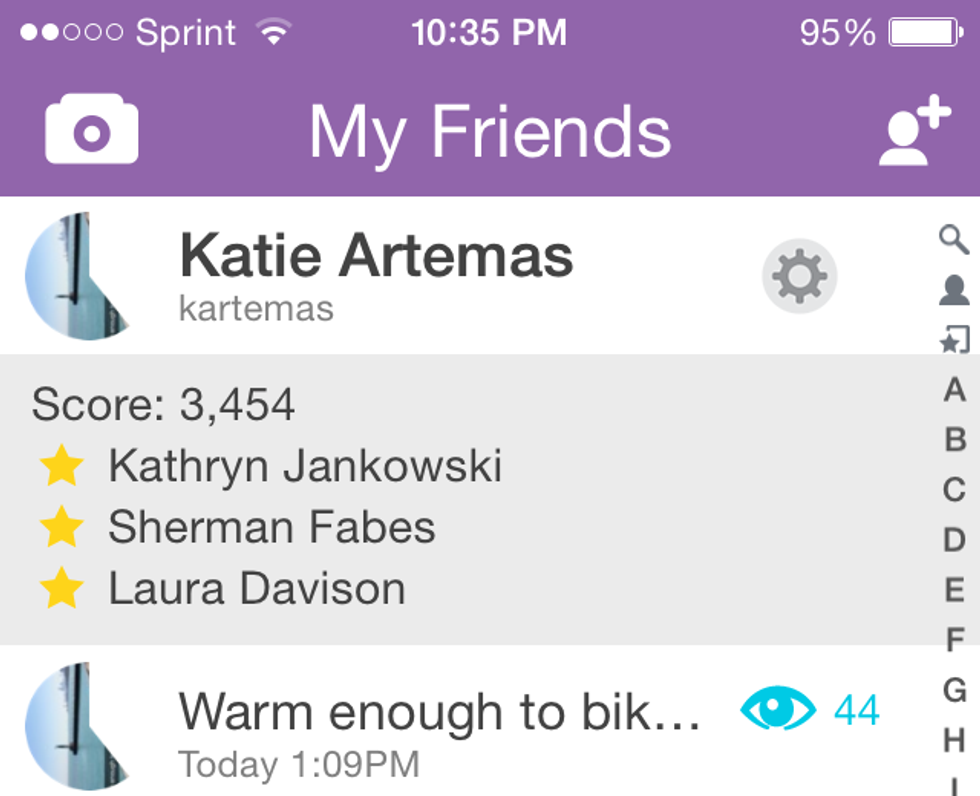Tap the add friend icon
Screen dimensions: 980x796
point(914,131)
